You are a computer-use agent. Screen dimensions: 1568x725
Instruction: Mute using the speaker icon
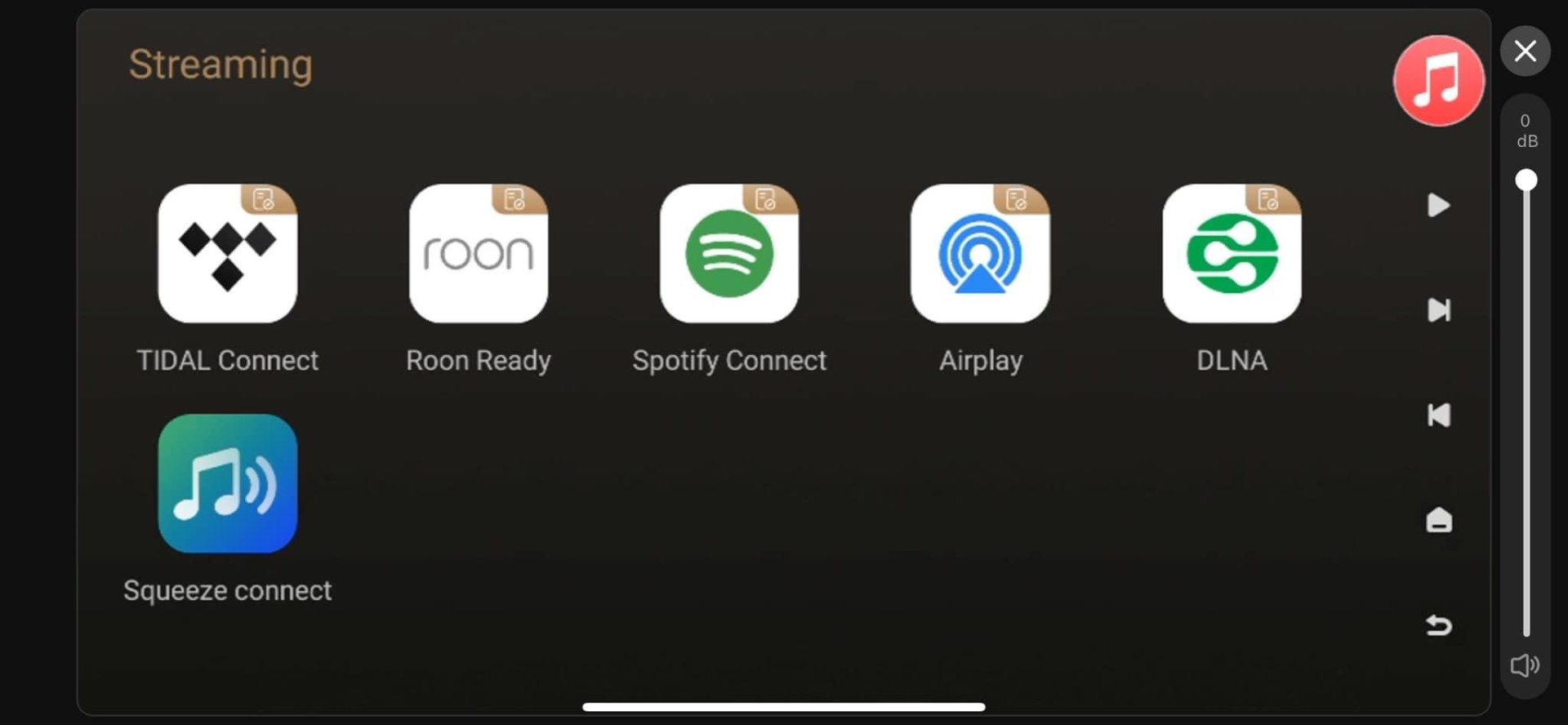coord(1524,665)
